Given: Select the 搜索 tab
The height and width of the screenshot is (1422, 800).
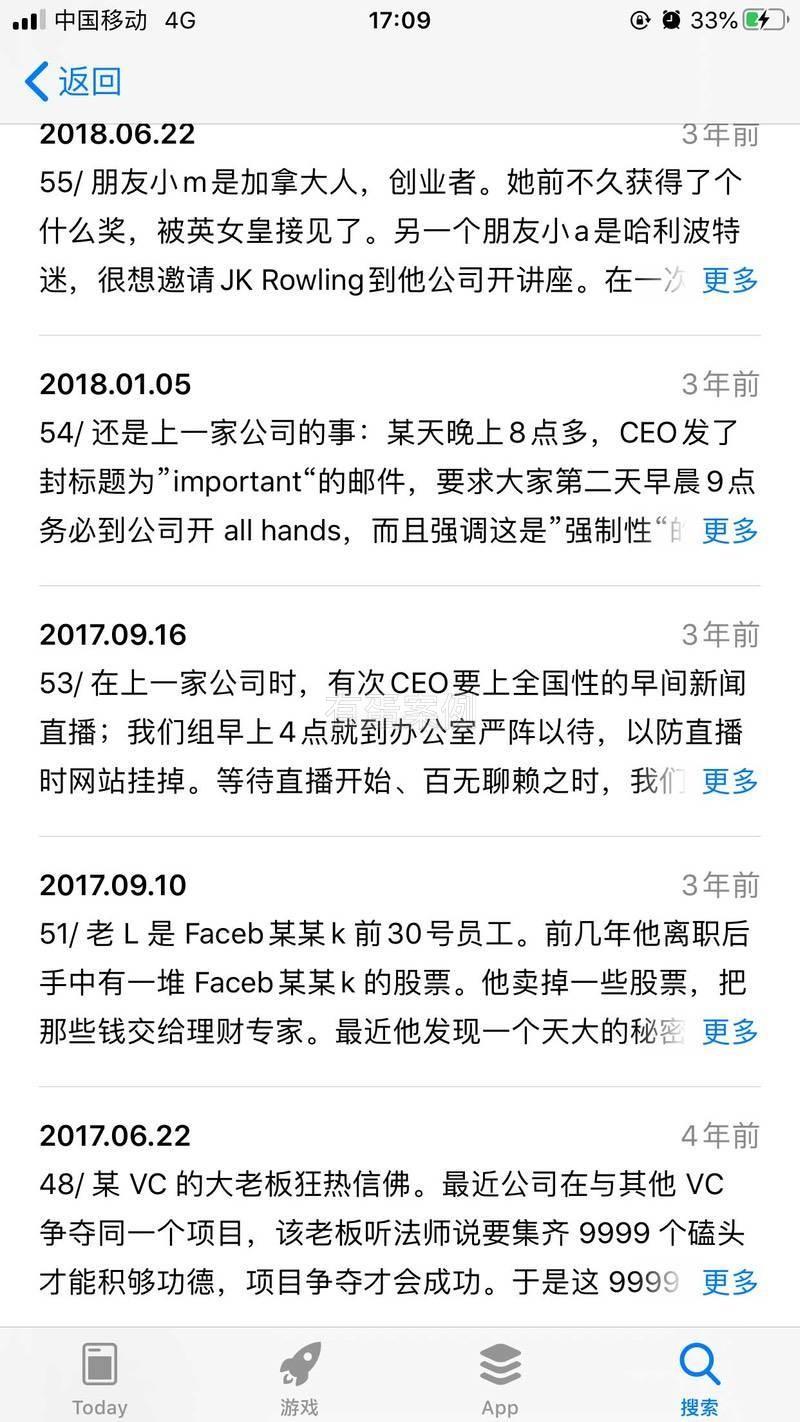Looking at the screenshot, I should click(x=699, y=1378).
